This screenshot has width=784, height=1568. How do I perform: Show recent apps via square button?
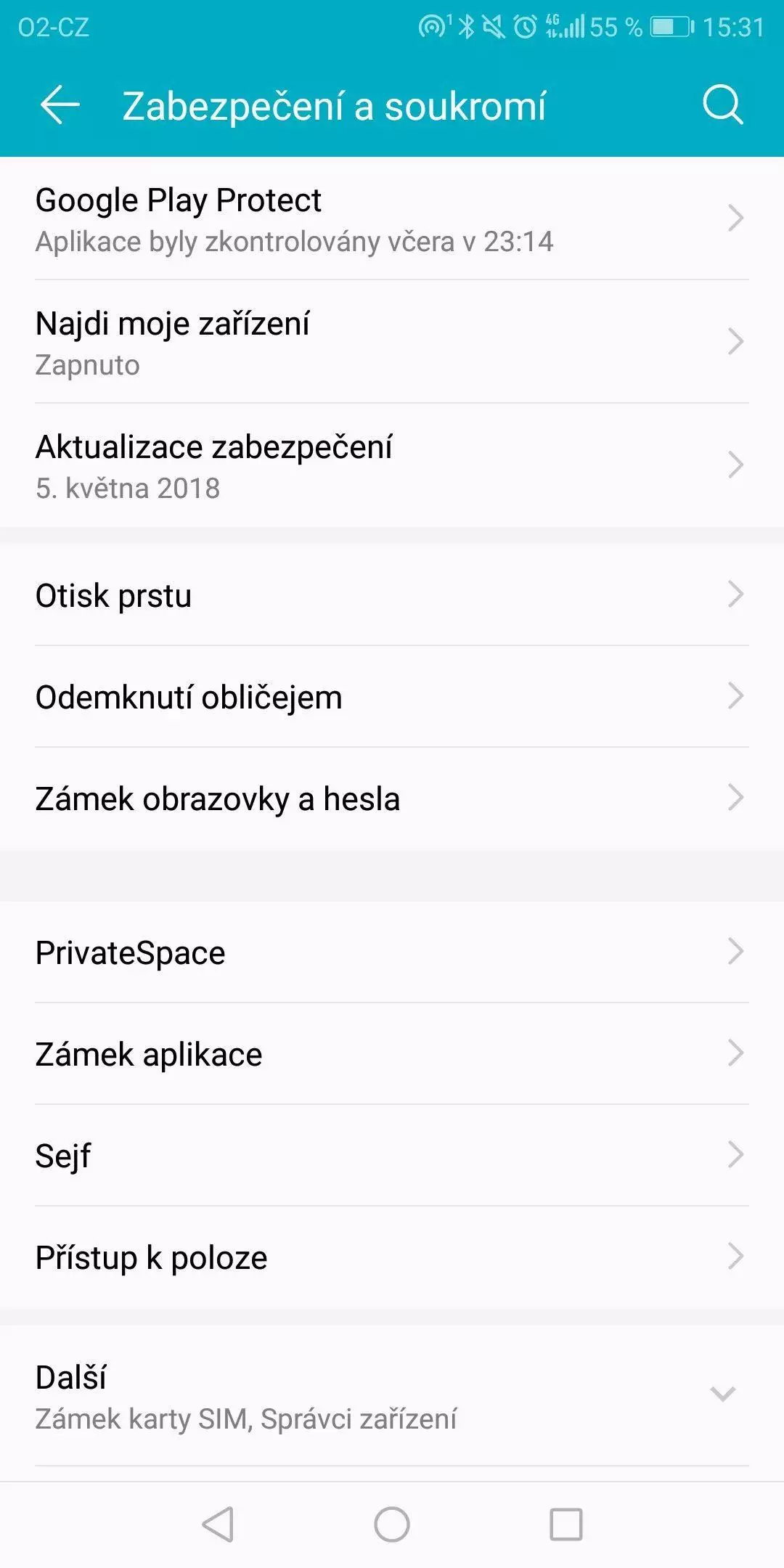(x=566, y=1524)
